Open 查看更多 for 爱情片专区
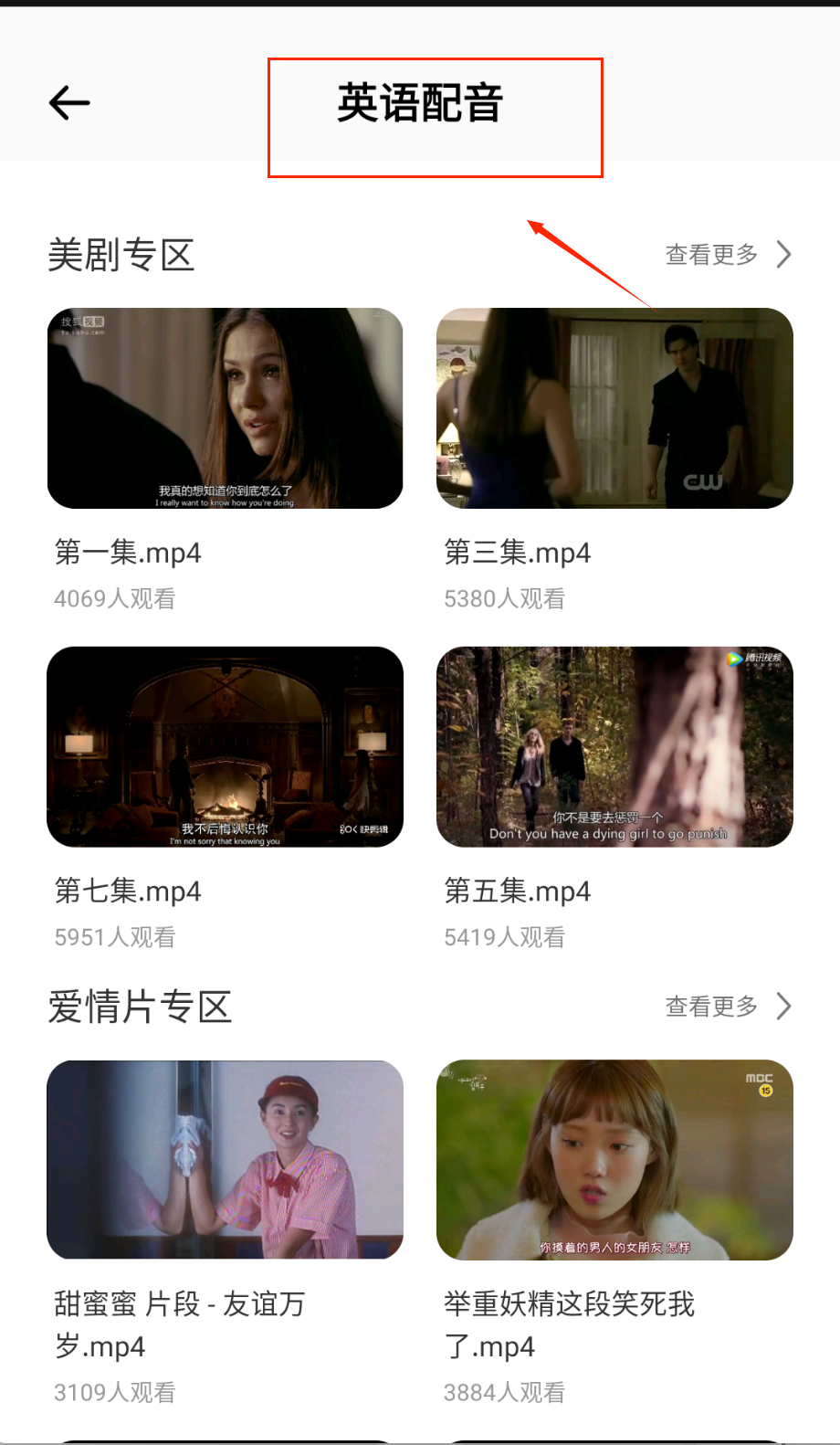Screen dimensions: 840x1445 click(727, 1007)
